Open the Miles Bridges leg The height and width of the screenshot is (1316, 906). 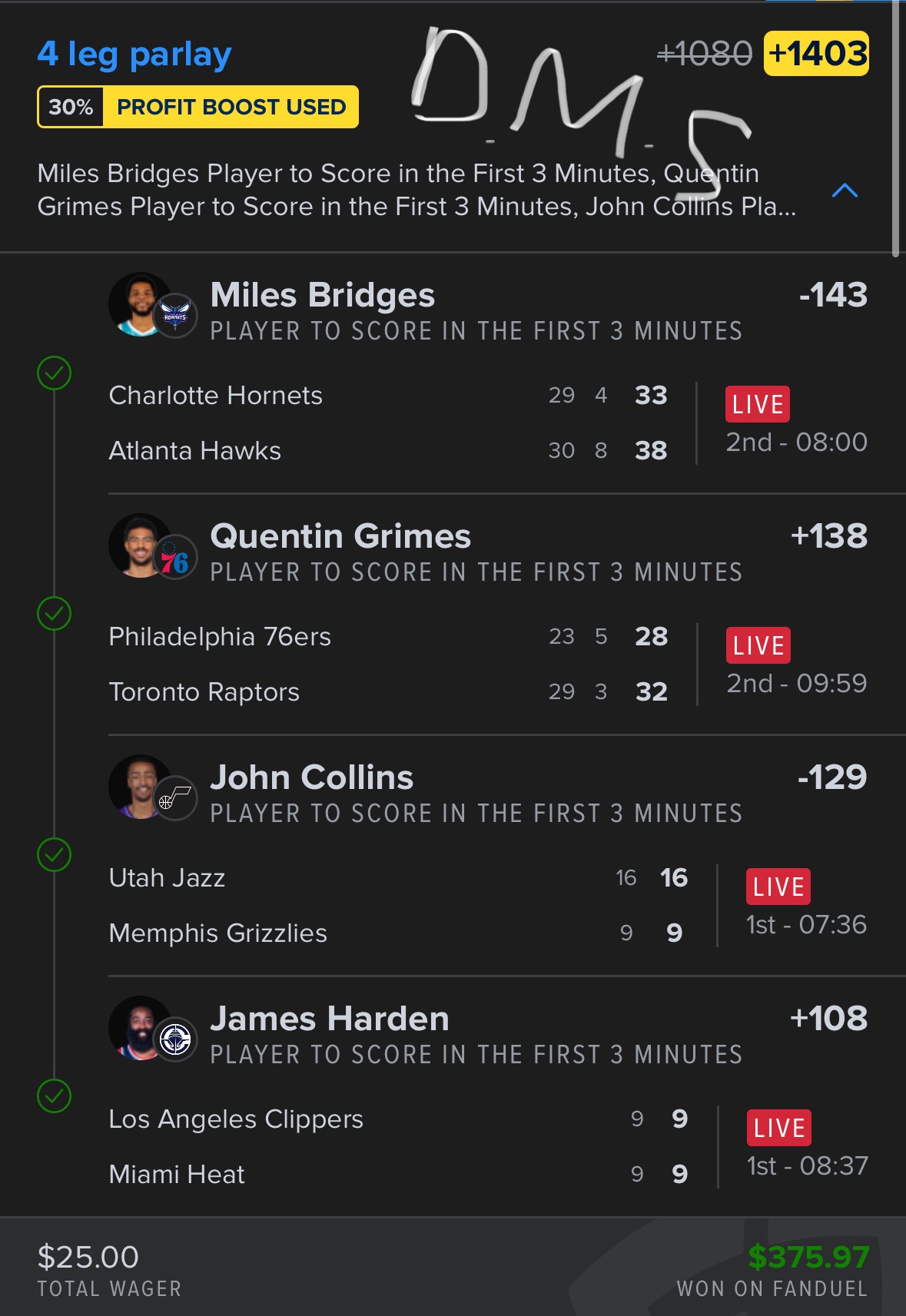pos(323,296)
